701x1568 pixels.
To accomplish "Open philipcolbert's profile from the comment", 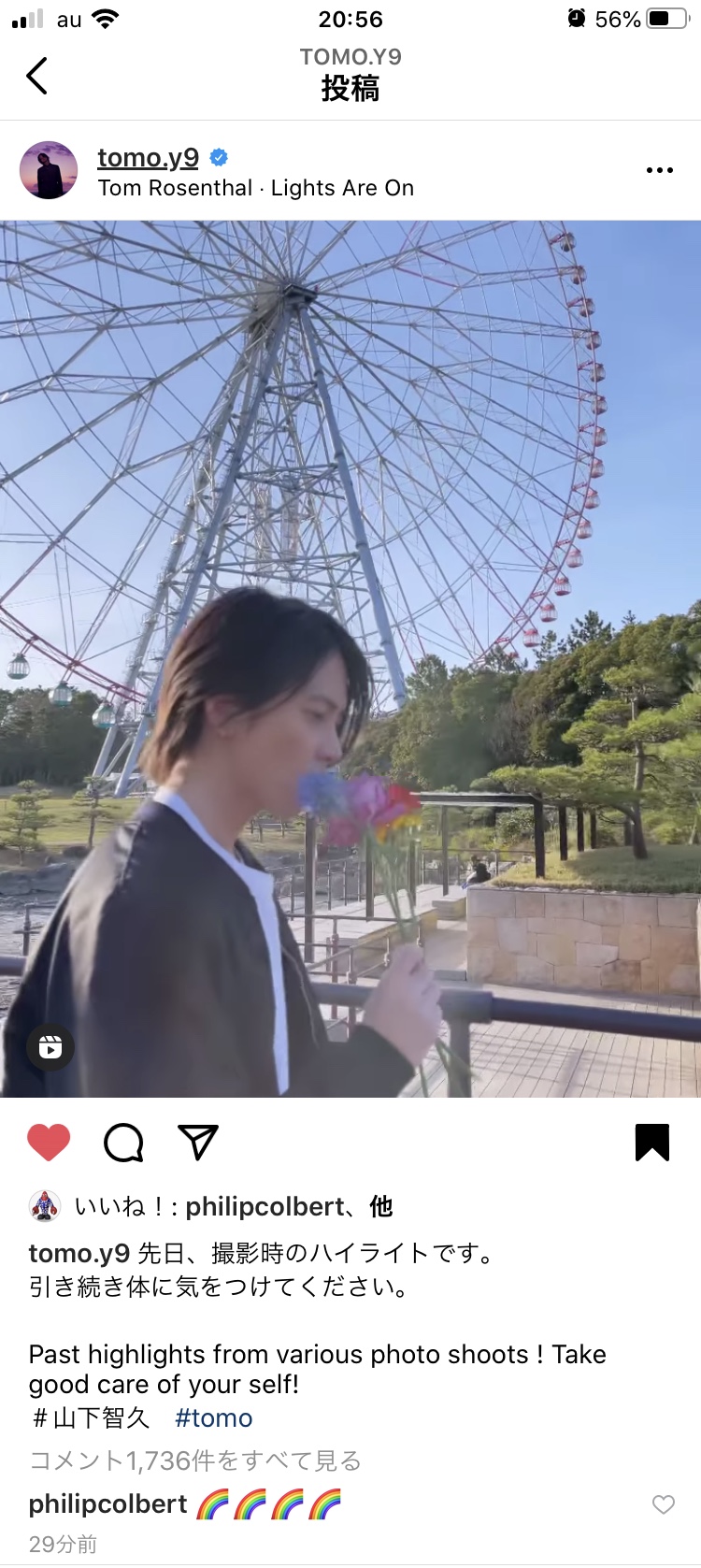I will (108, 1504).
